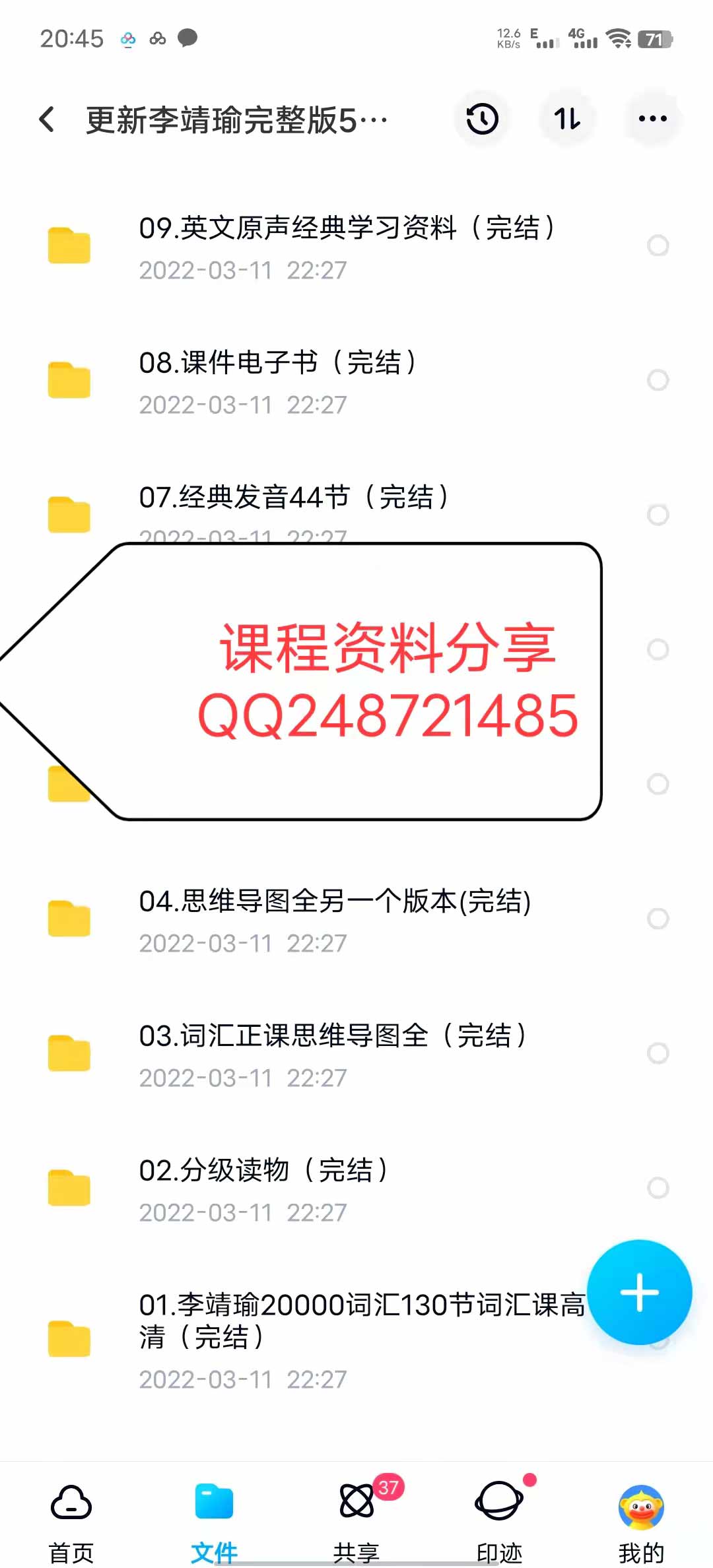Select the 08.课件电子书 checkbox
The height and width of the screenshot is (1568, 713).
pyautogui.click(x=658, y=380)
